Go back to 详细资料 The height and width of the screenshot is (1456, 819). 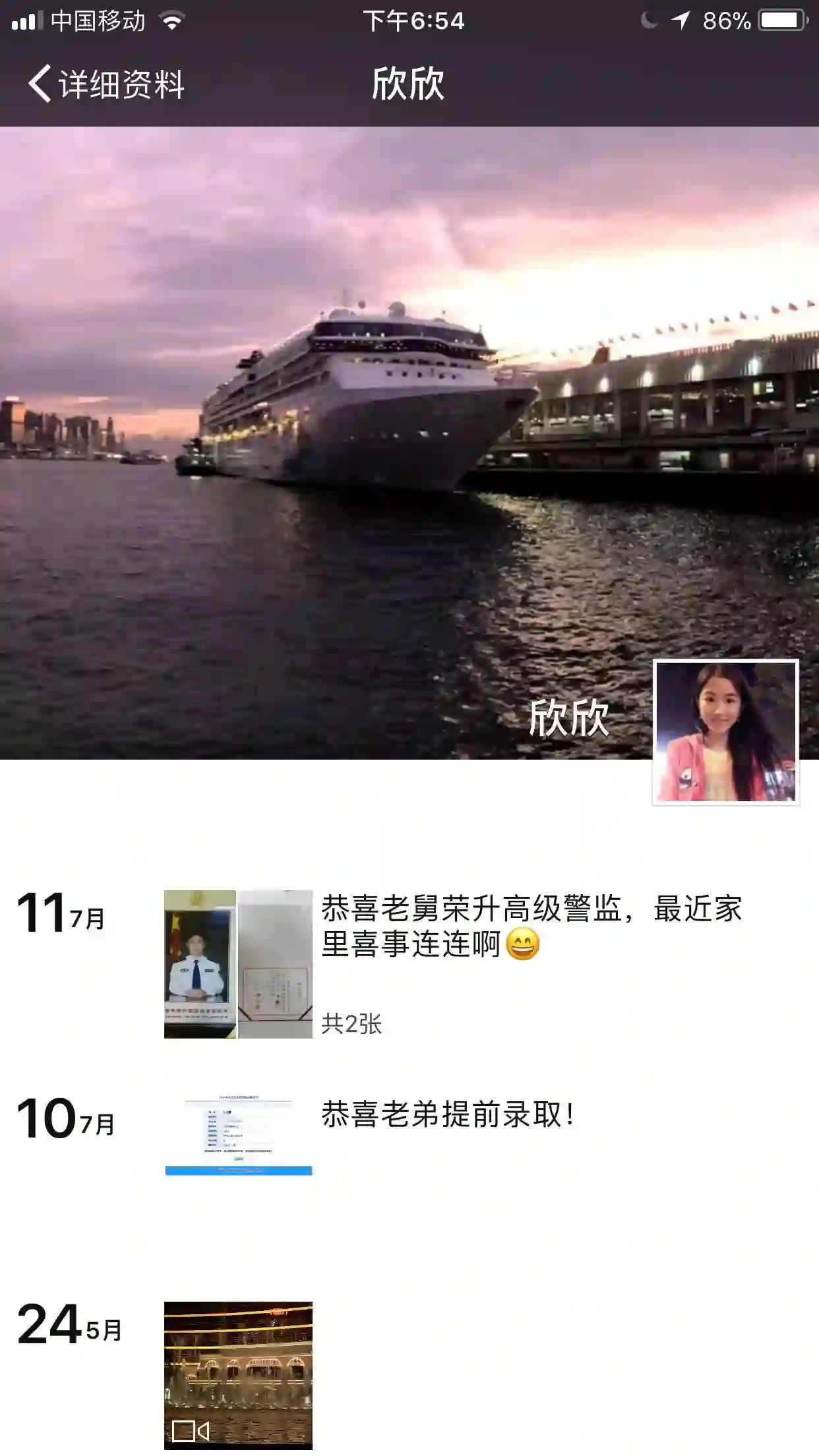[106, 84]
